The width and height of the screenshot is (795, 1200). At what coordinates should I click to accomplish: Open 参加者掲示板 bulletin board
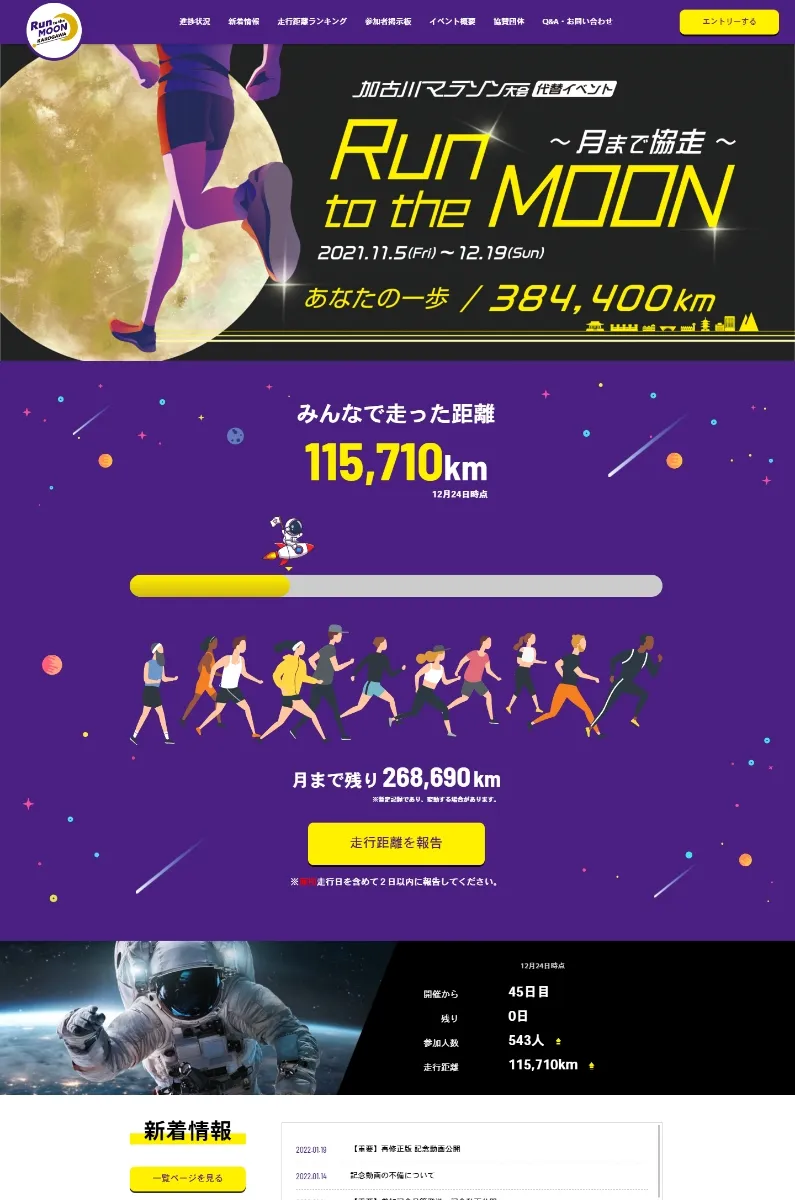388,21
